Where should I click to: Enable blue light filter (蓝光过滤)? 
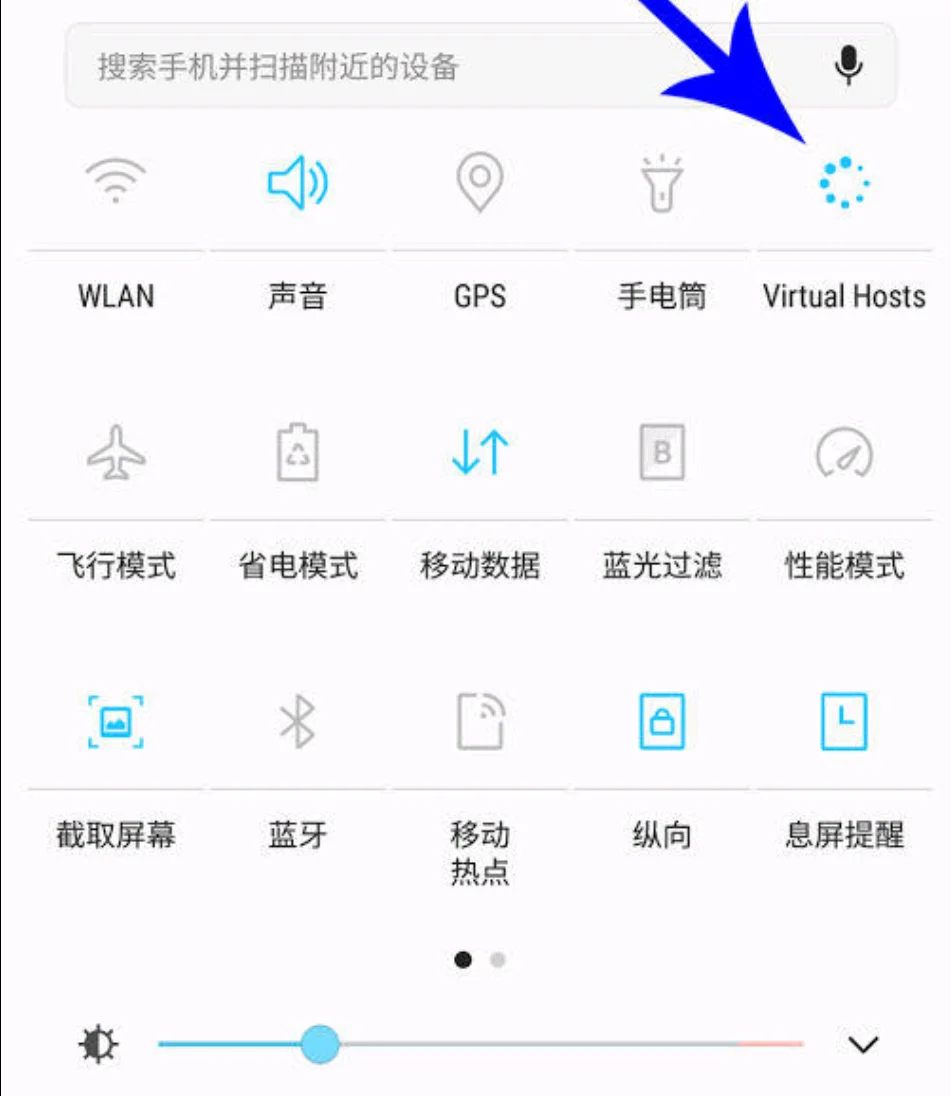pos(661,453)
